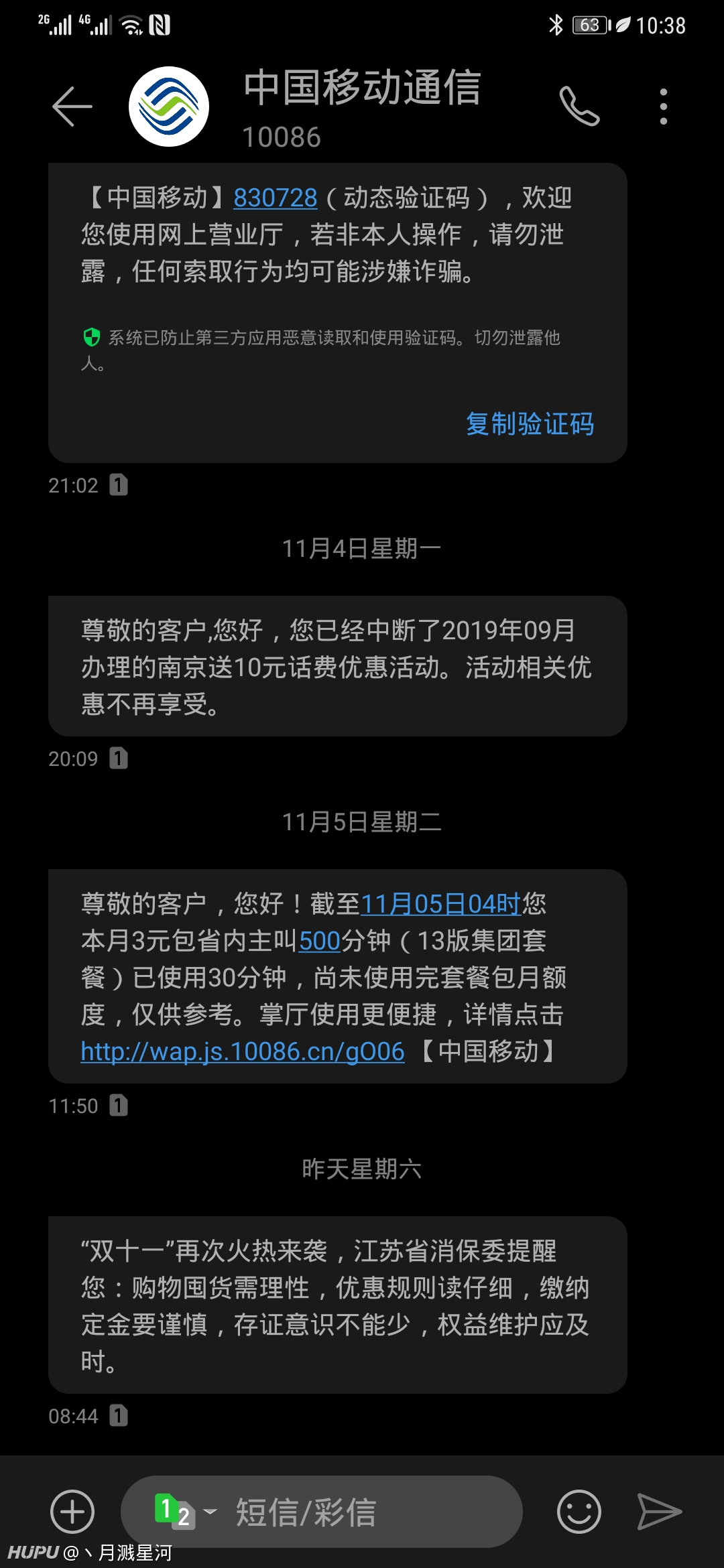Screen dimensions: 724x1568
Task: Send the message with the arrow
Action: 659,1512
